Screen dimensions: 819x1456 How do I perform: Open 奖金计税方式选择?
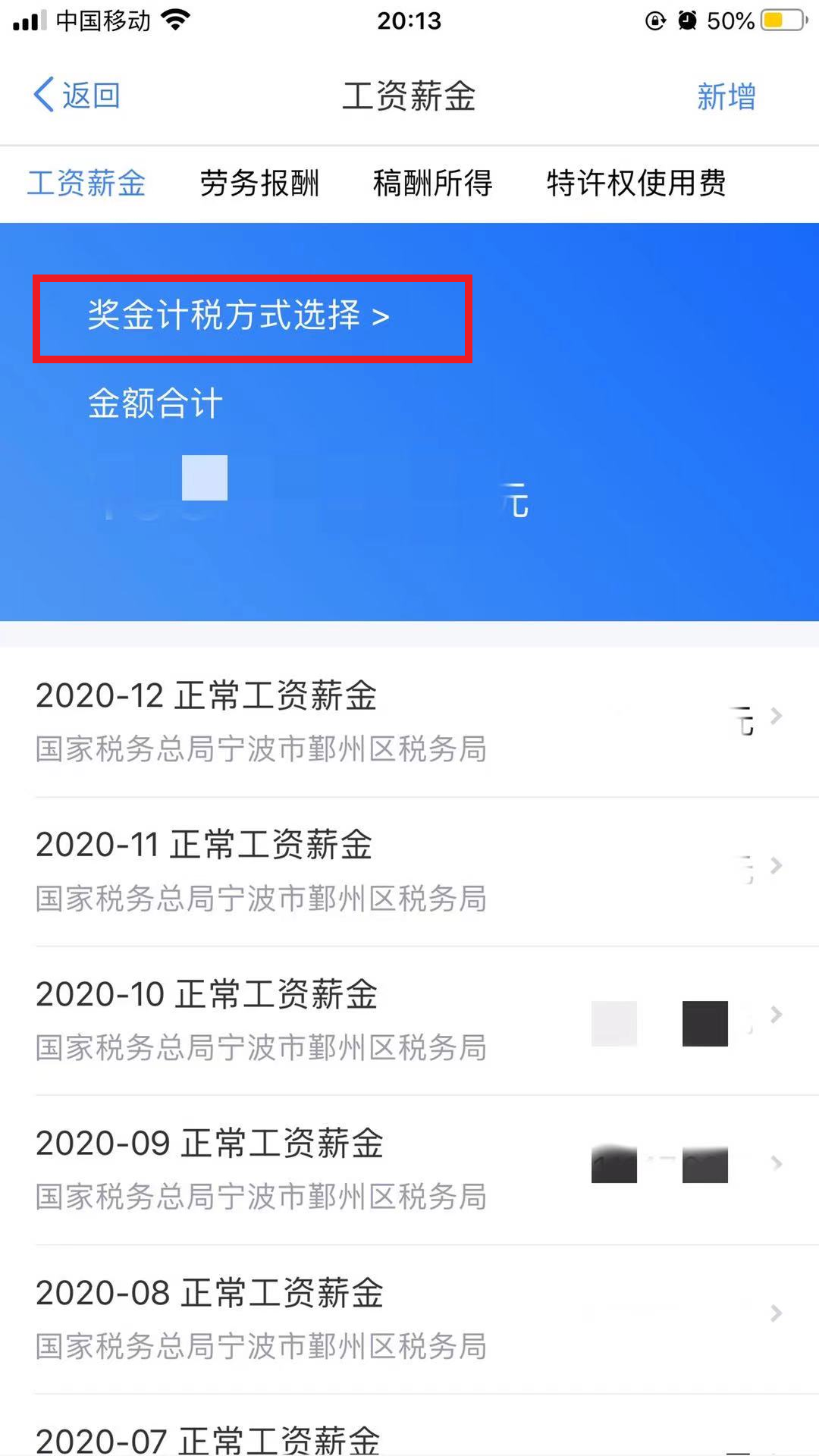(238, 315)
